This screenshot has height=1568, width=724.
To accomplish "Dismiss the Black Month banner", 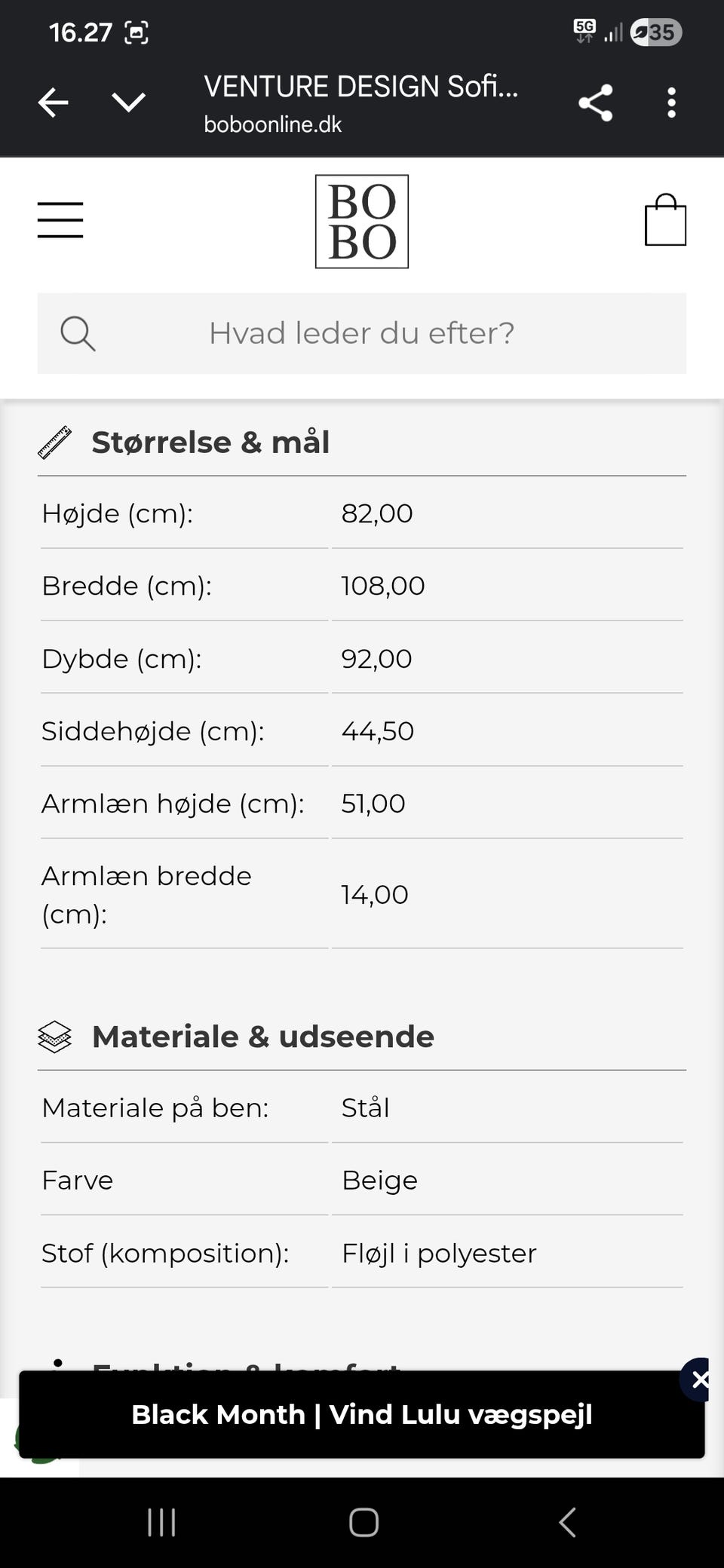I will pyautogui.click(x=701, y=1379).
